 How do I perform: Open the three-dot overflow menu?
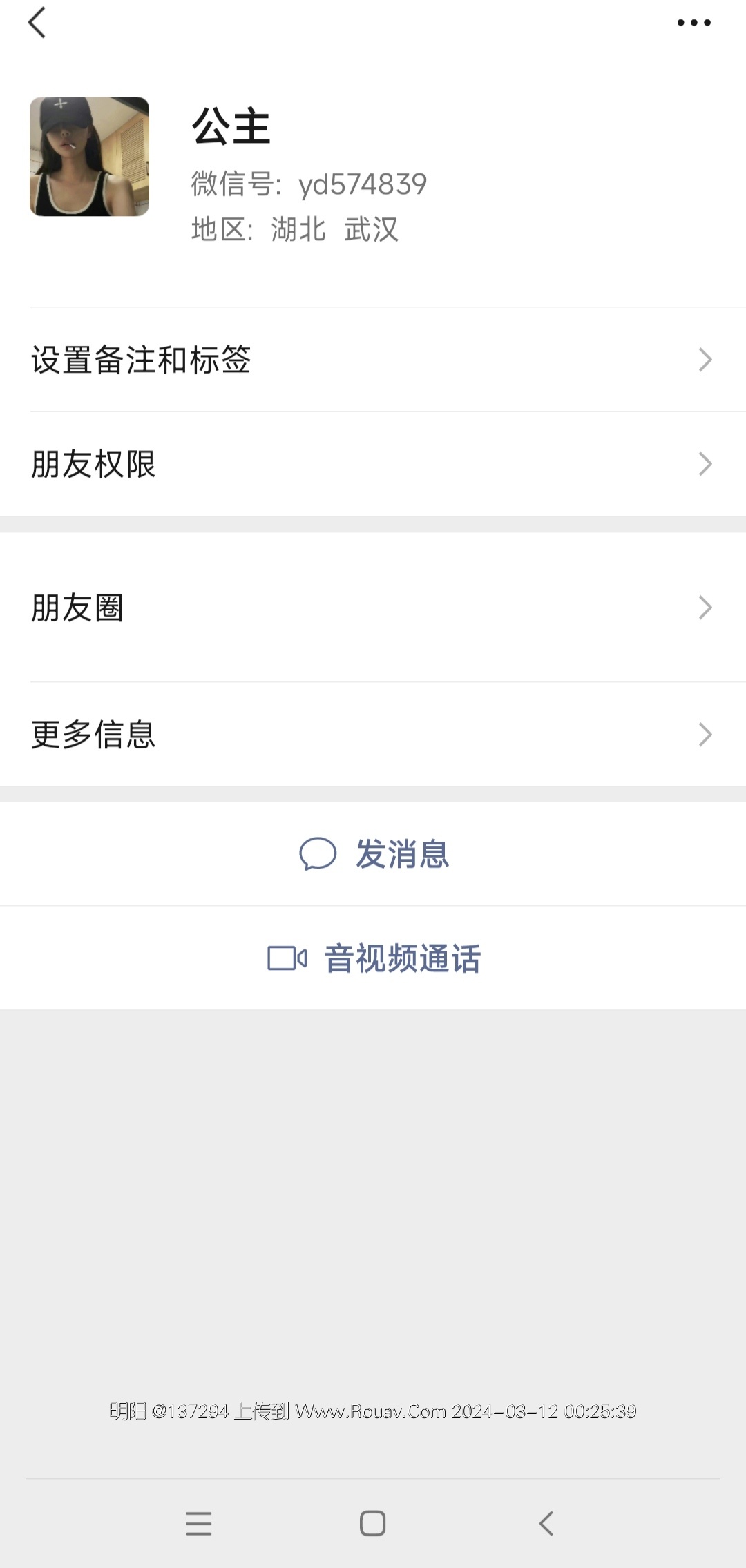(x=694, y=23)
